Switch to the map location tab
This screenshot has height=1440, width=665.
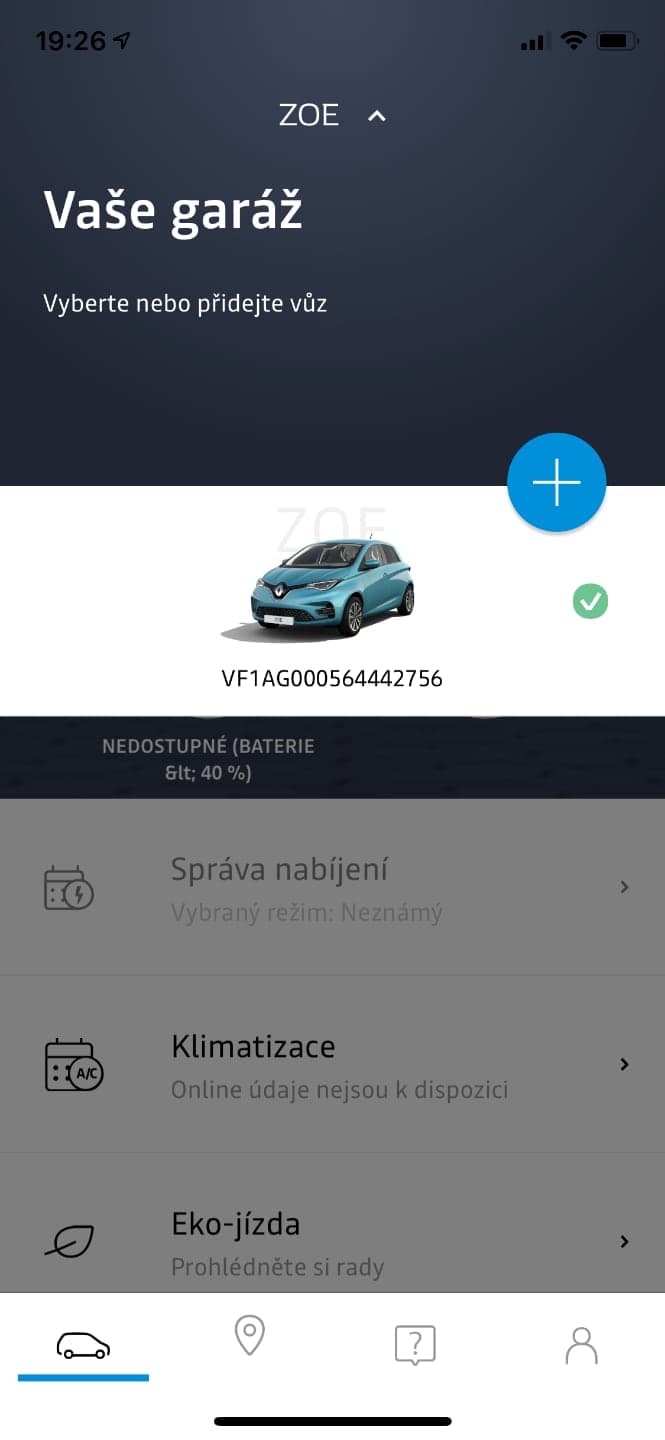249,1337
